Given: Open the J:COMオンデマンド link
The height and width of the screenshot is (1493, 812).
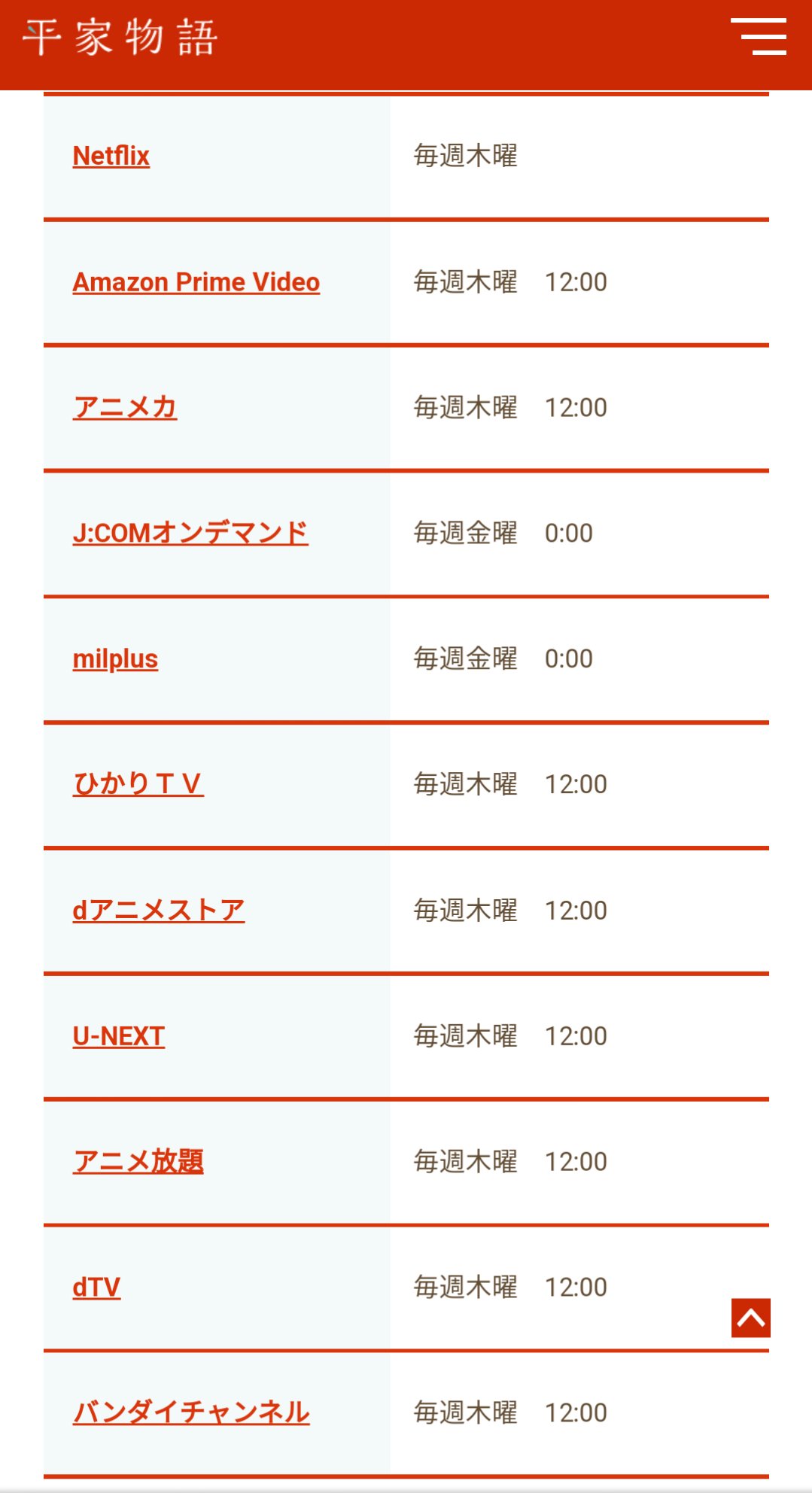Looking at the screenshot, I should pyautogui.click(x=190, y=534).
